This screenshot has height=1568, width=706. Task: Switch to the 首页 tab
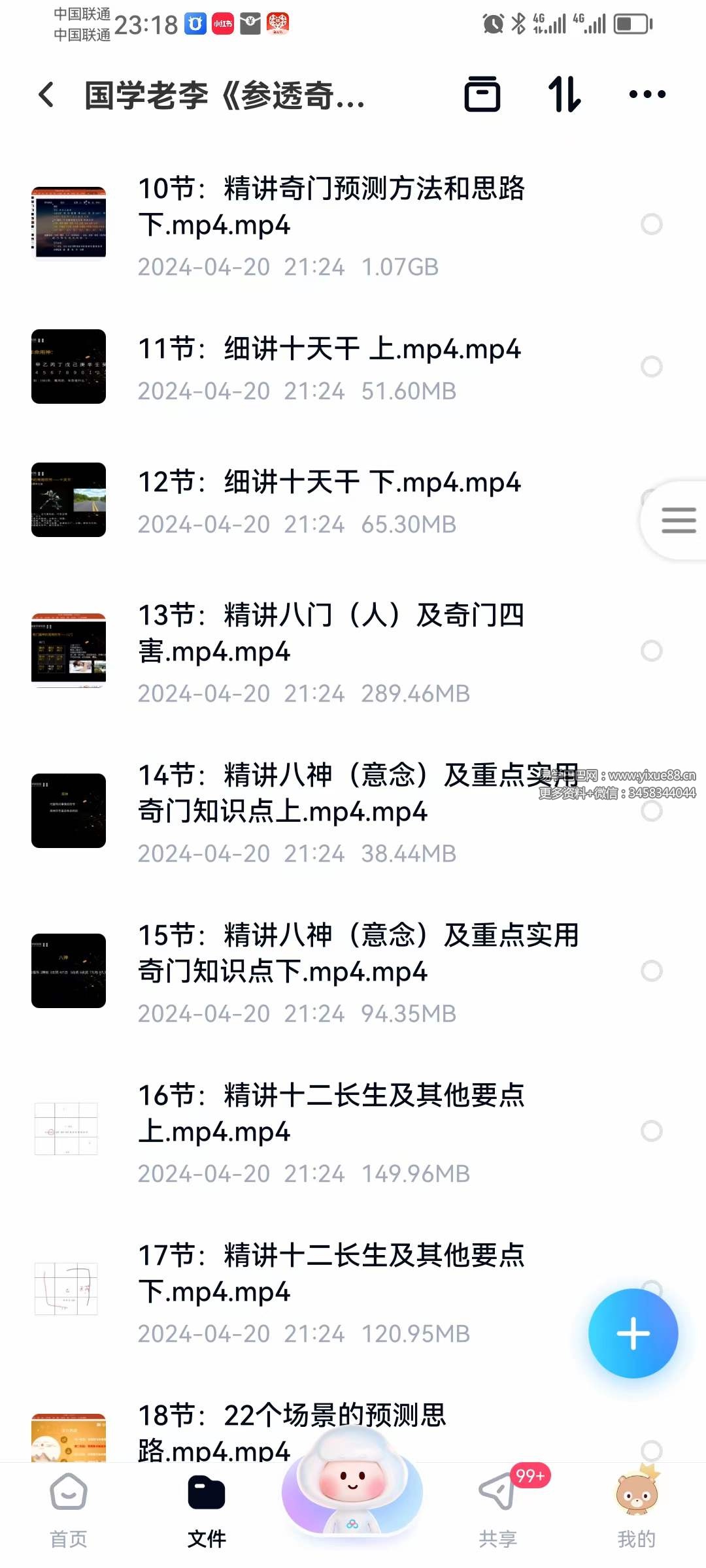(x=68, y=1503)
